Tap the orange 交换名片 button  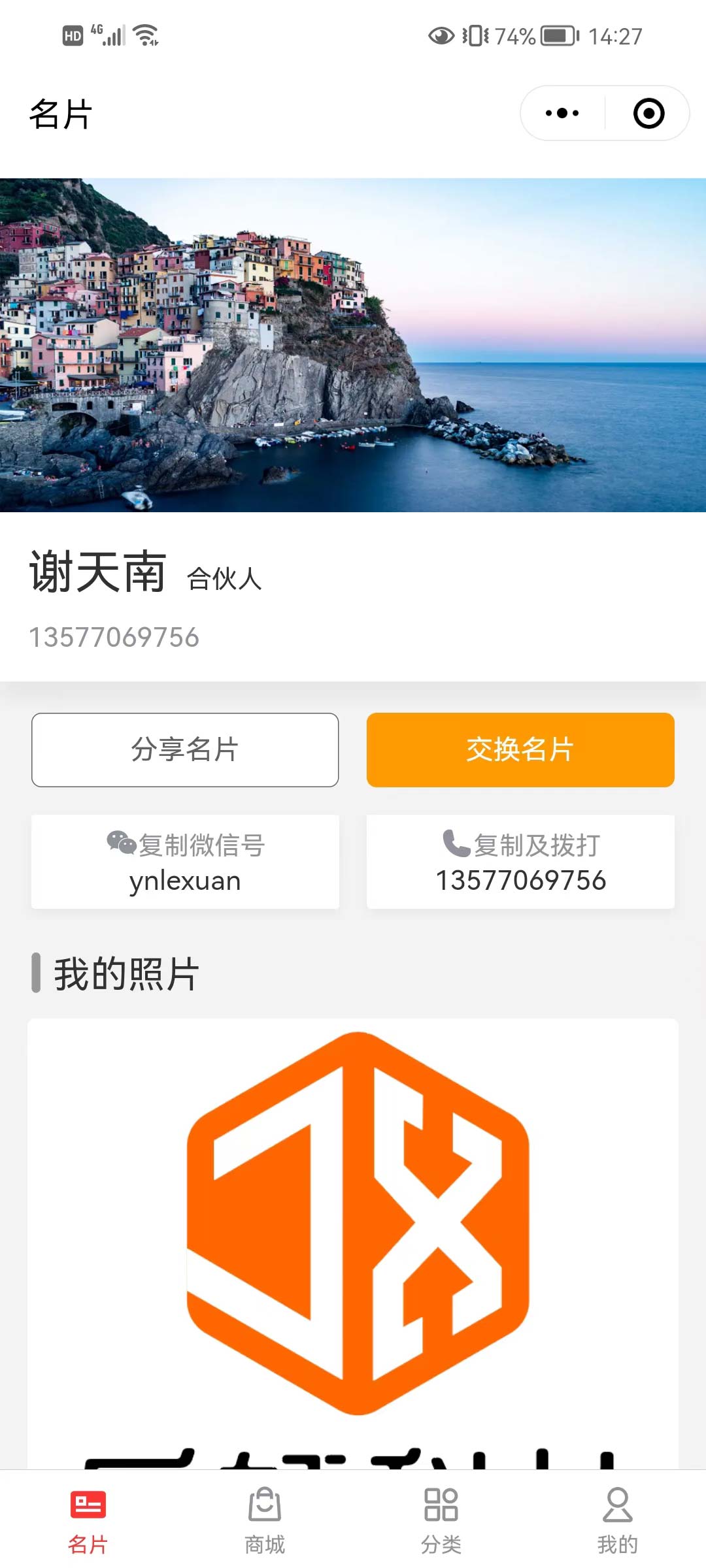tap(520, 749)
